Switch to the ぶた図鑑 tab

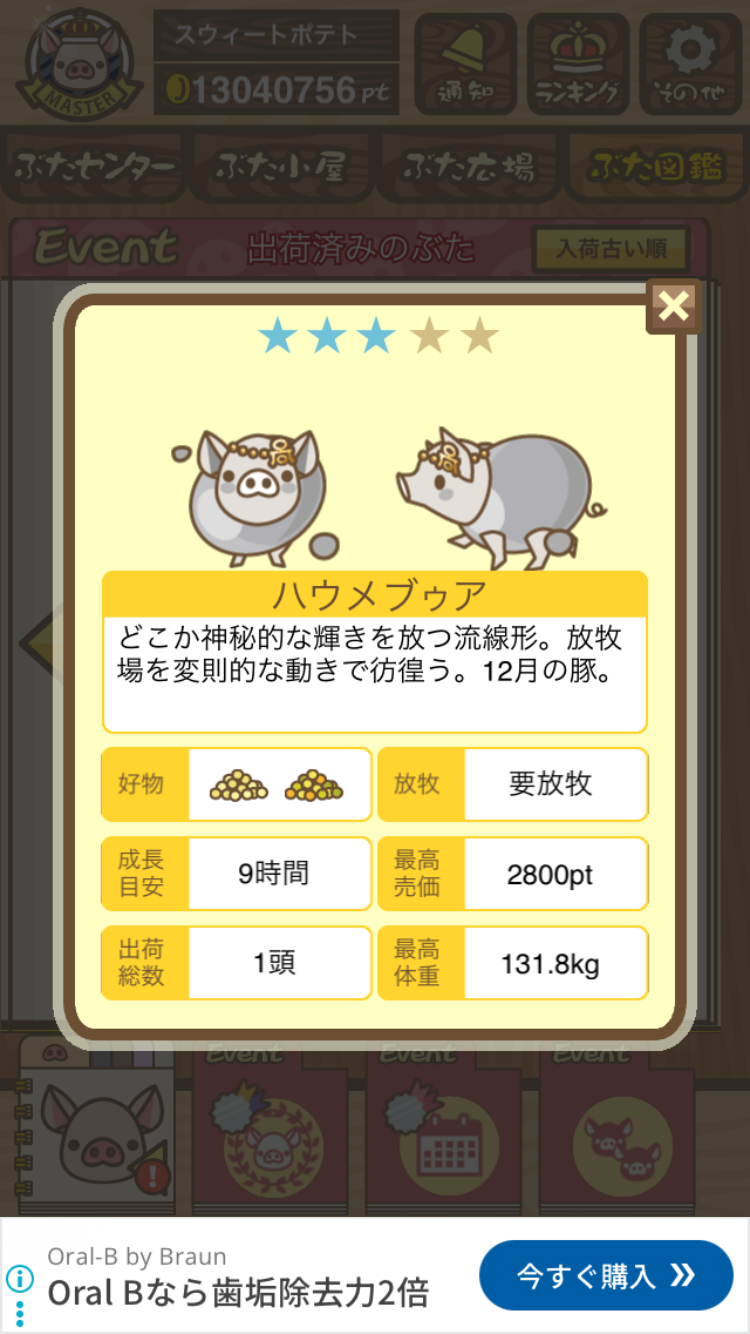tap(655, 167)
